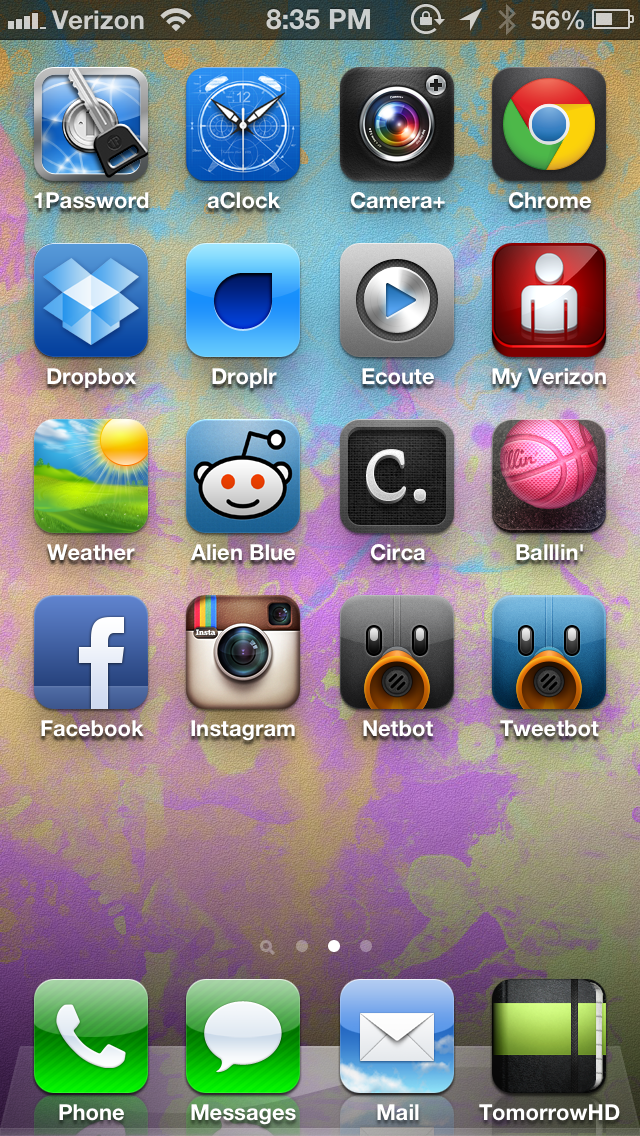Open Dropbox
Screen dimensions: 640x1136
[91, 300]
